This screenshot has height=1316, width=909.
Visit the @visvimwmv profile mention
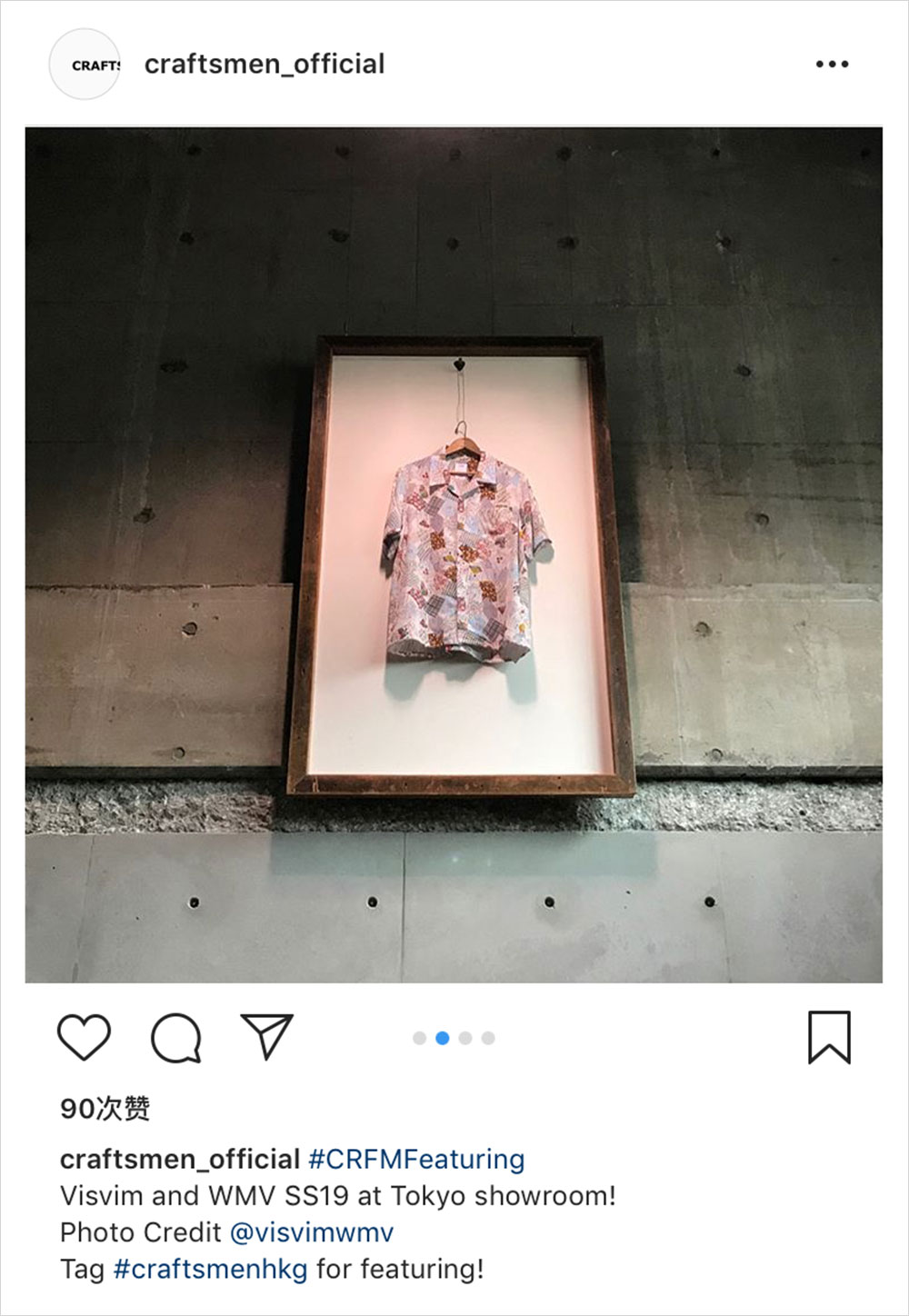(312, 1232)
